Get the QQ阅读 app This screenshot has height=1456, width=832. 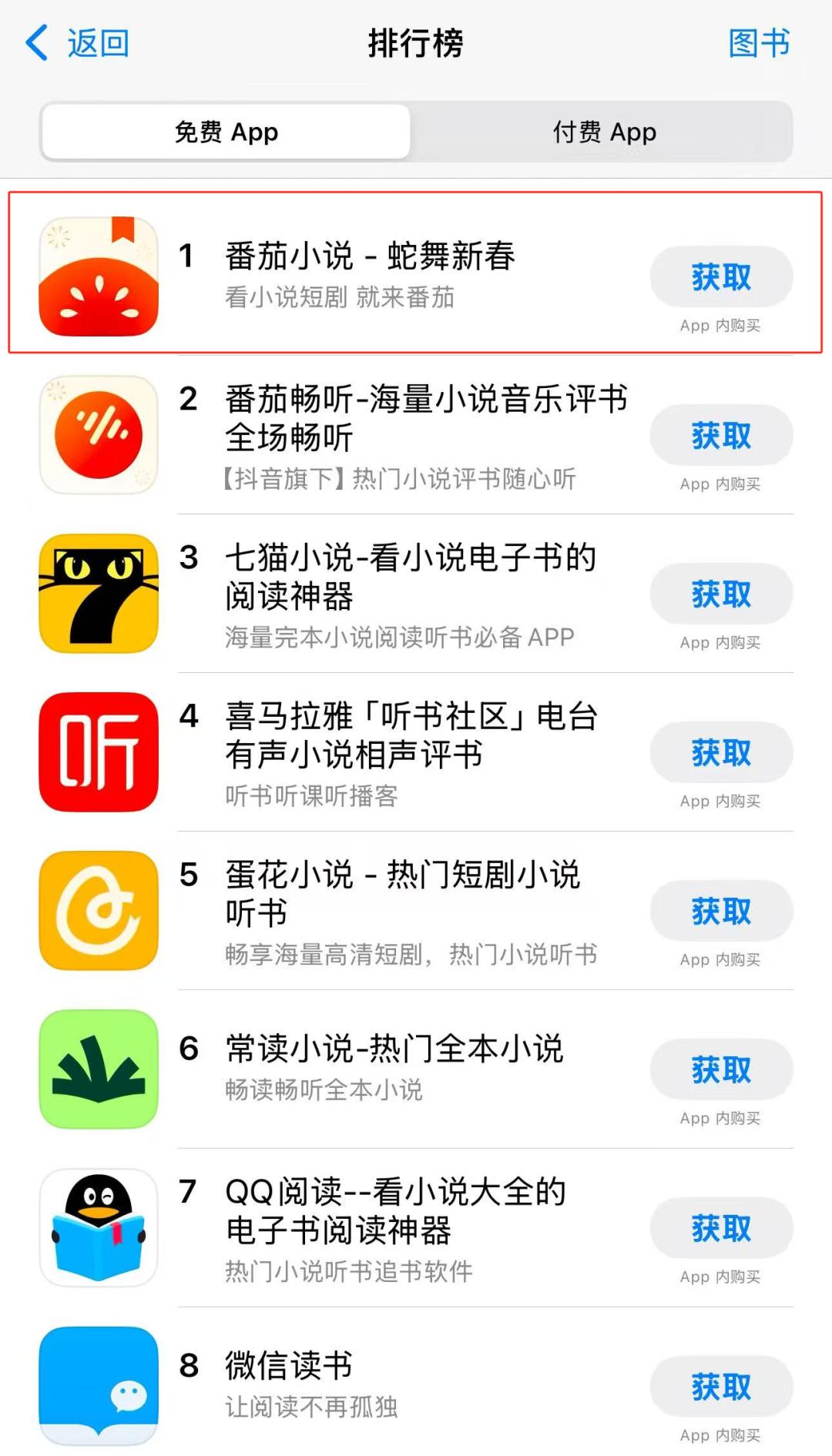pos(720,1229)
